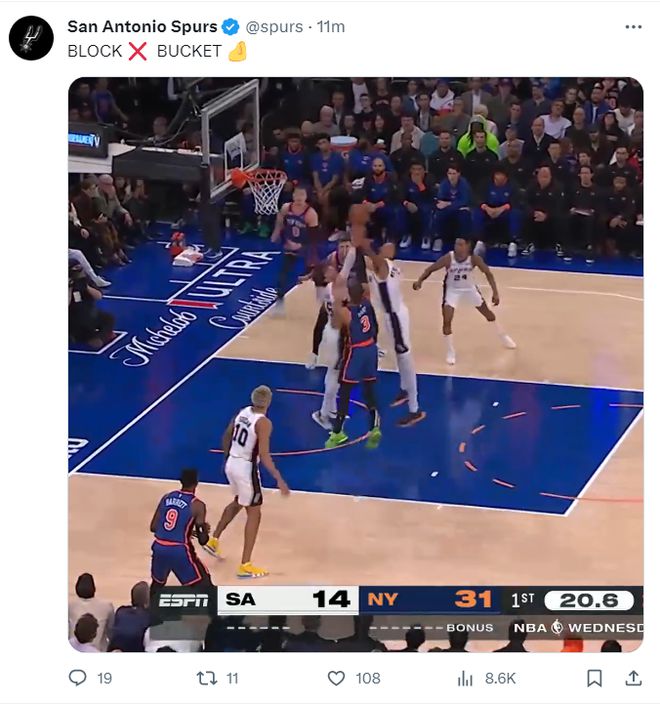The image size is (660, 704).
Task: Open the tweet's more options menu
Action: [x=633, y=27]
